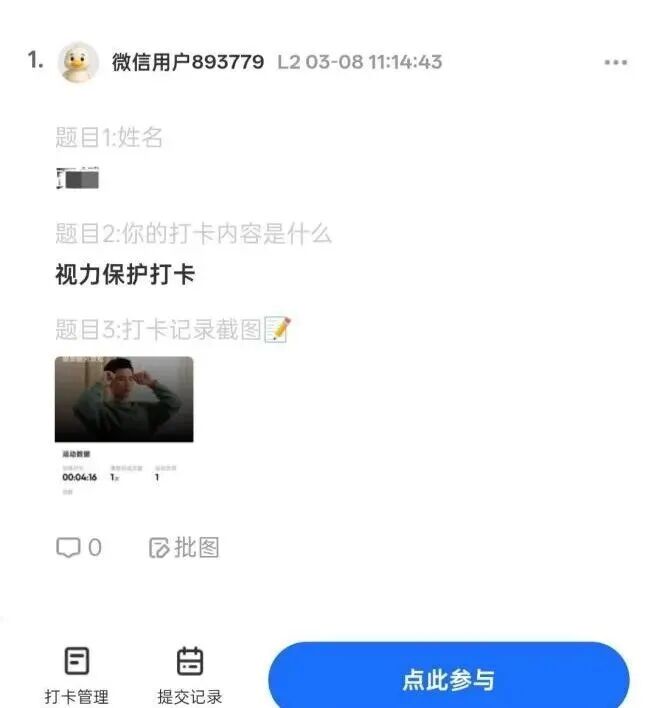Image resolution: width=654 pixels, height=708 pixels.
Task: Open the overflow menu for this post
Action: (x=615, y=62)
